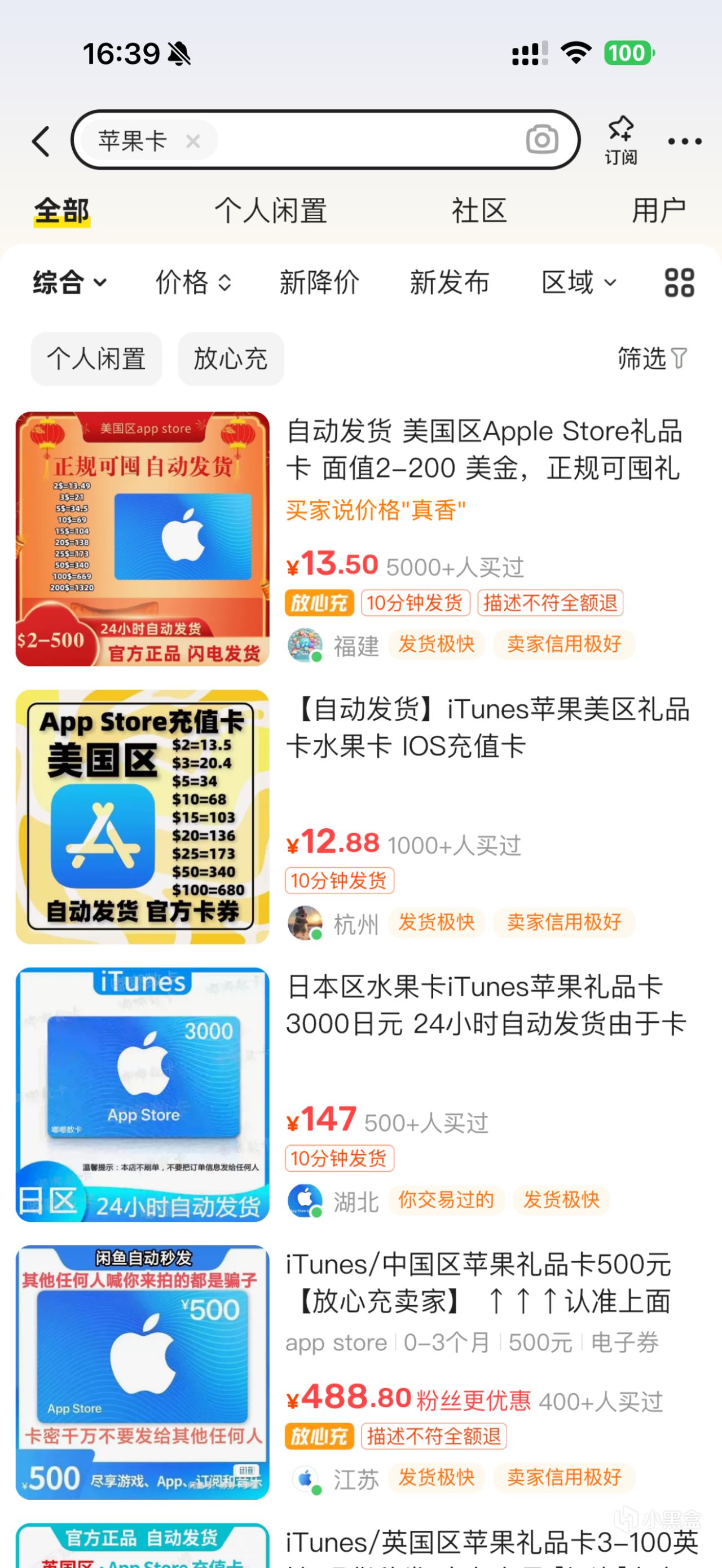Go back using the back arrow
Image resolution: width=722 pixels, height=1568 pixels.
point(40,141)
